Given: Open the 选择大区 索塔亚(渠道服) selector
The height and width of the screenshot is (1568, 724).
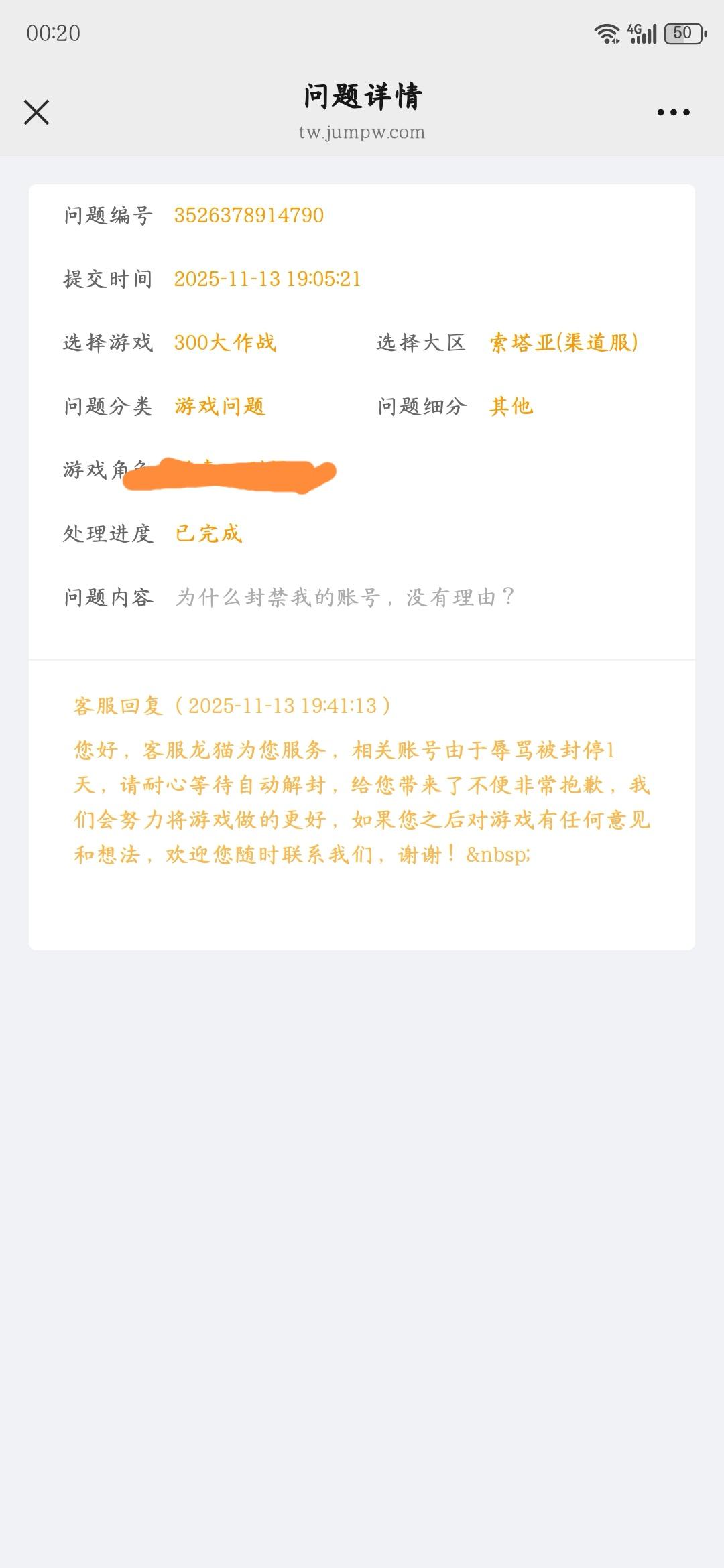Looking at the screenshot, I should 563,343.
